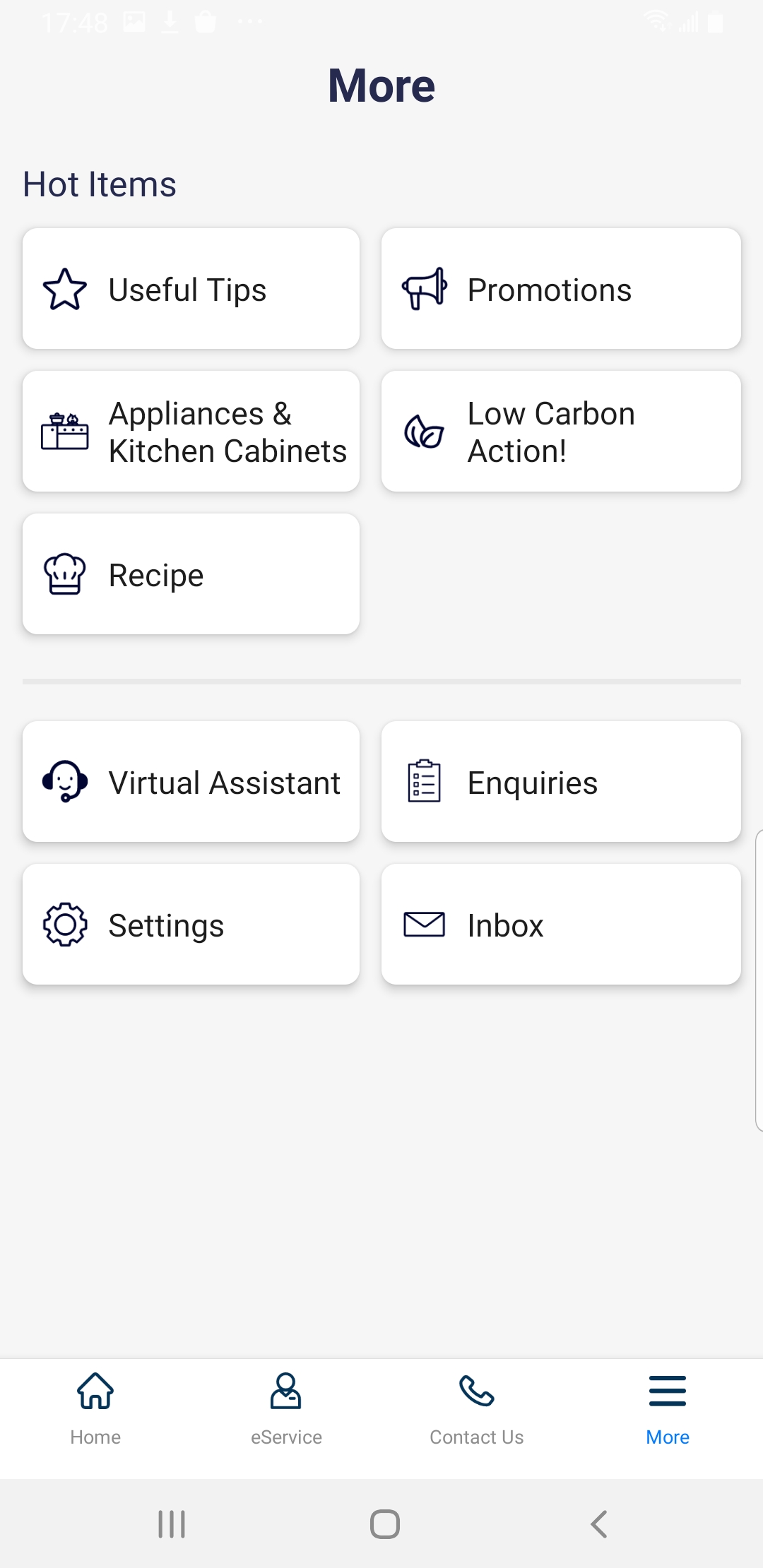Open Appliances & Kitchen Cabinets

click(x=191, y=432)
